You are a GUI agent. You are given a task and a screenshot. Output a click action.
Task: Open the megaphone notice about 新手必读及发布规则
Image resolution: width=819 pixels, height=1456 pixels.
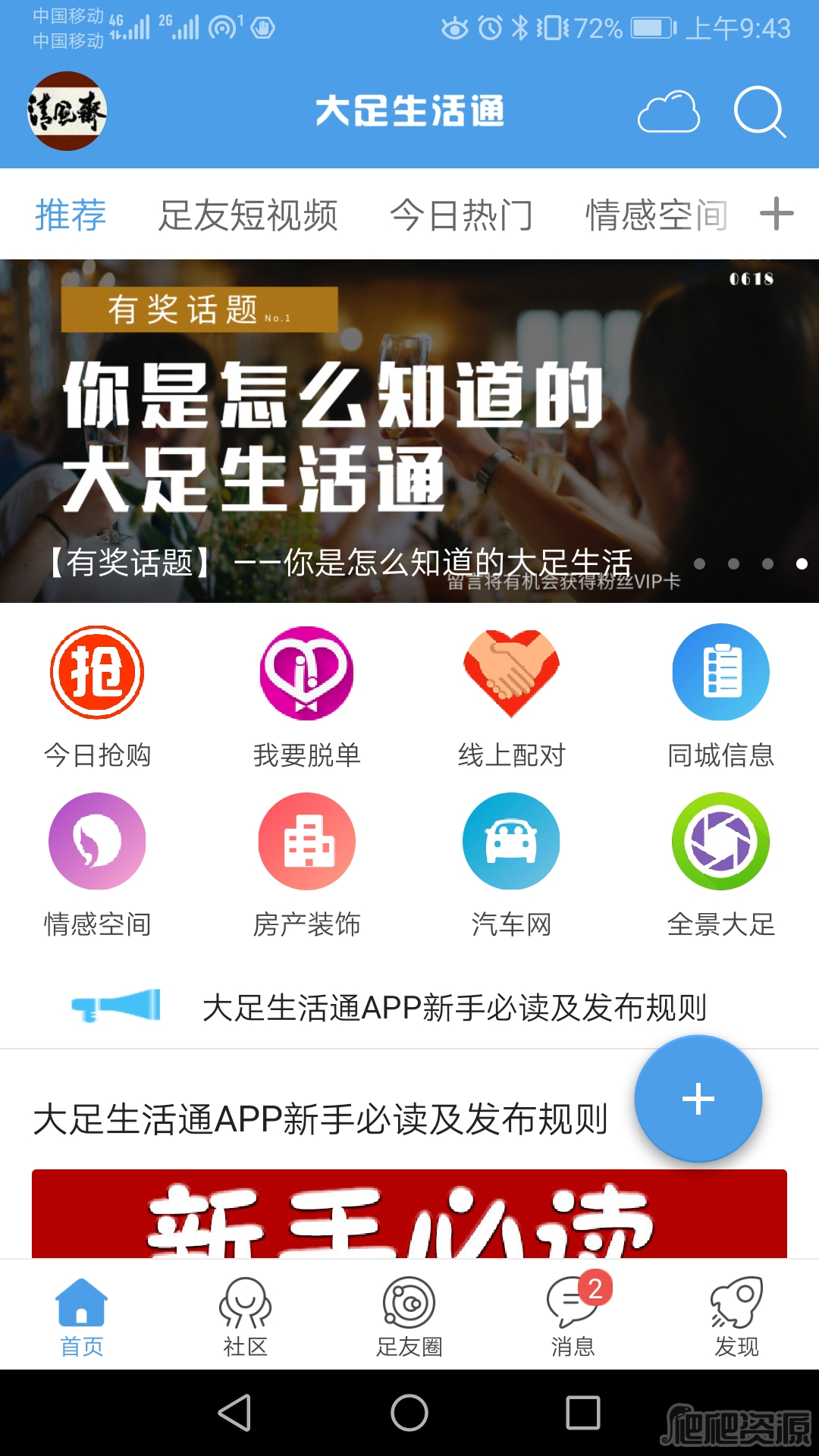(409, 1007)
